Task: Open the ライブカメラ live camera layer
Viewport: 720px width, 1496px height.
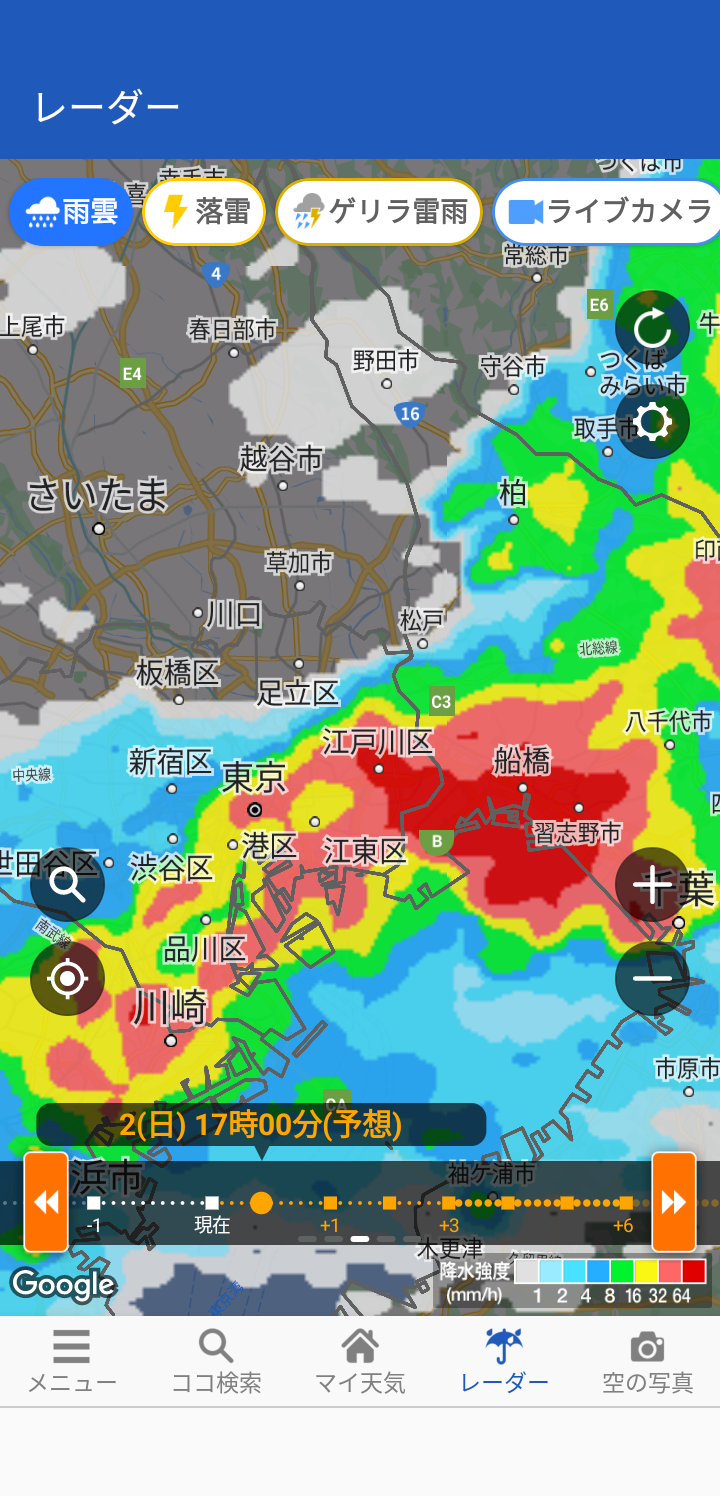Action: (608, 212)
